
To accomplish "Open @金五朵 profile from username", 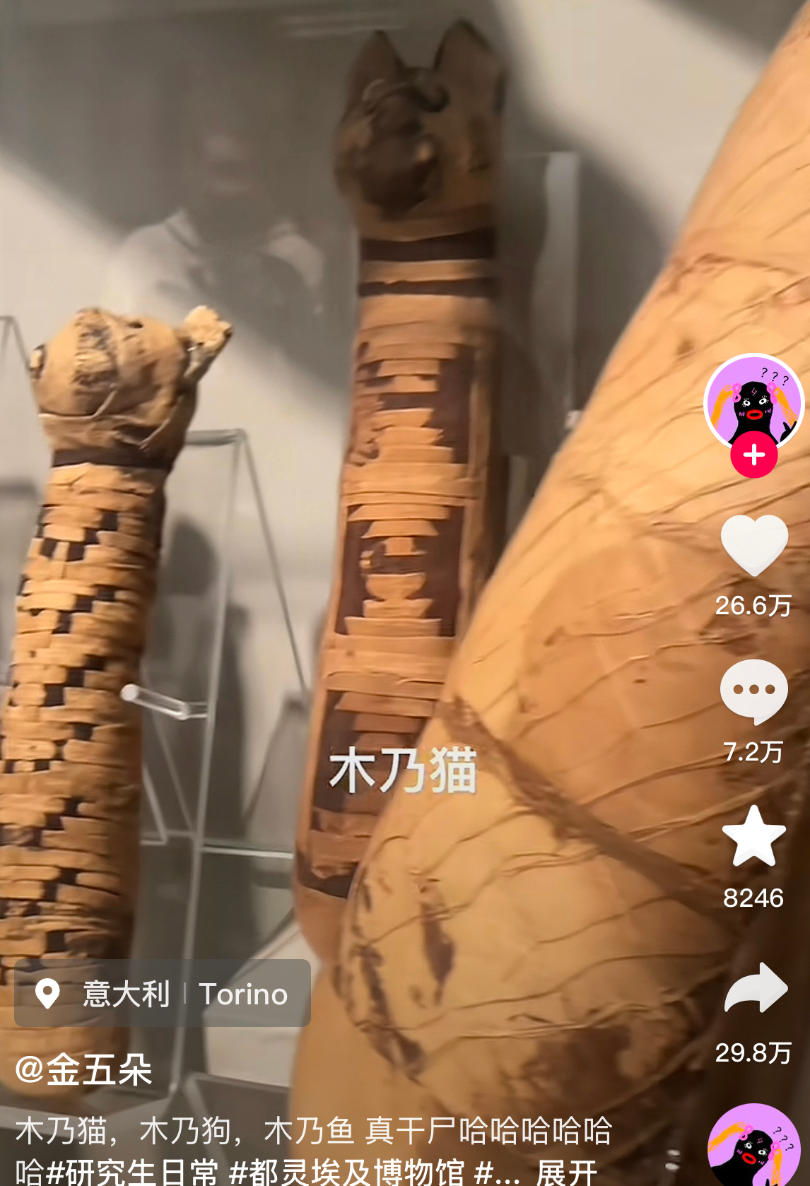I will (84, 1070).
